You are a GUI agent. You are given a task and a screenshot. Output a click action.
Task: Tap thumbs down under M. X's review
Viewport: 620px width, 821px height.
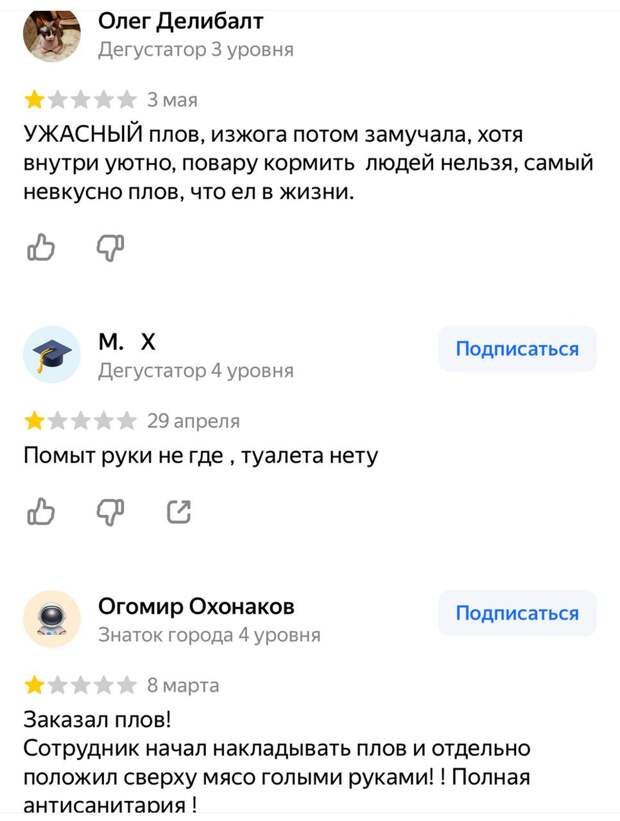[109, 513]
